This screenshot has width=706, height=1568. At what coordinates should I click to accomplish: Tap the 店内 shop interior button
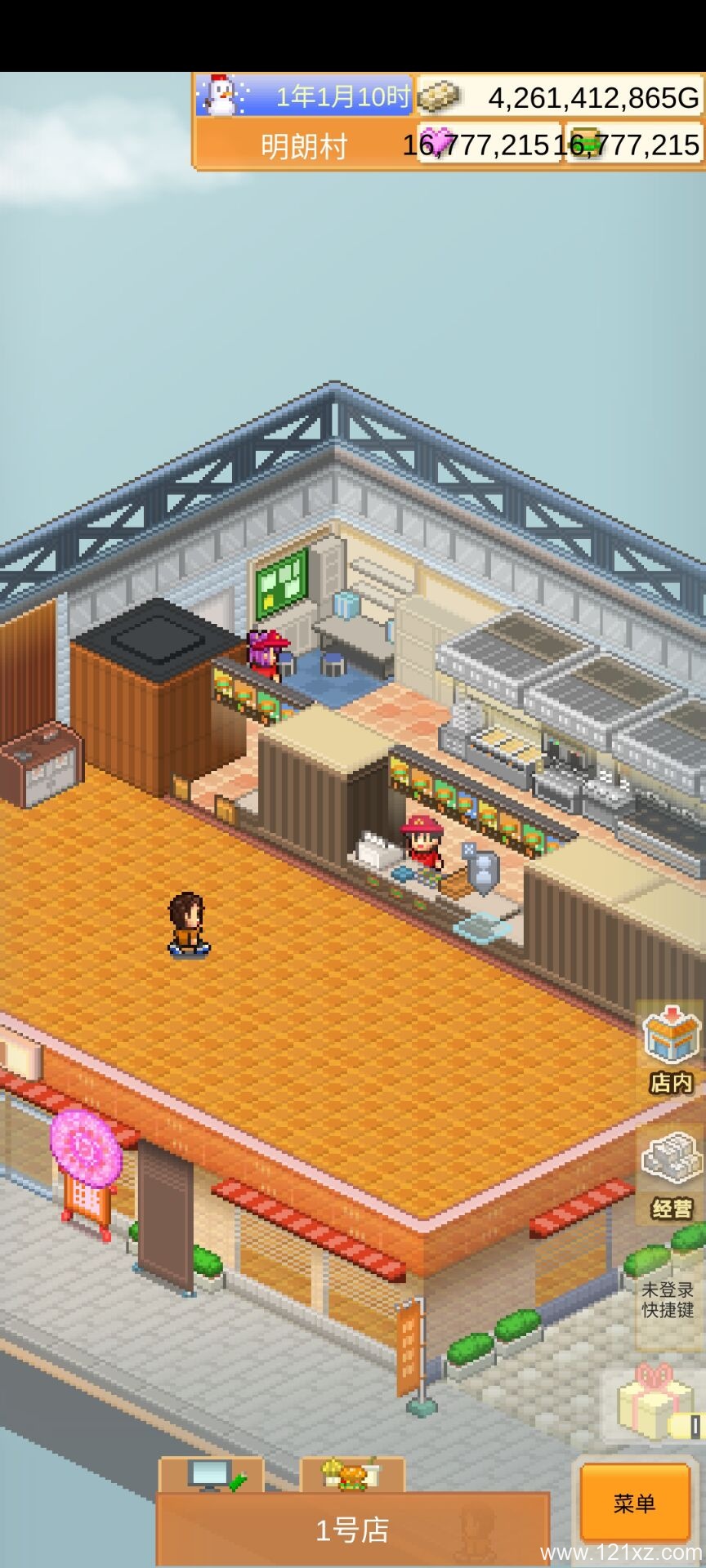[x=670, y=1050]
